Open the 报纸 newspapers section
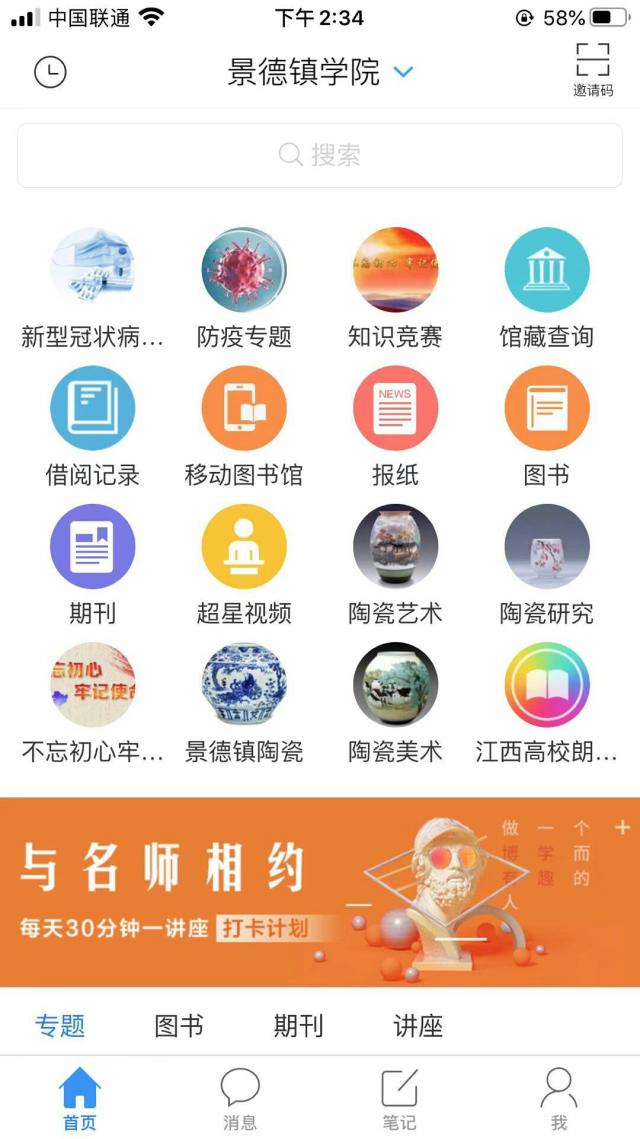Viewport: 640px width, 1139px height. point(395,426)
